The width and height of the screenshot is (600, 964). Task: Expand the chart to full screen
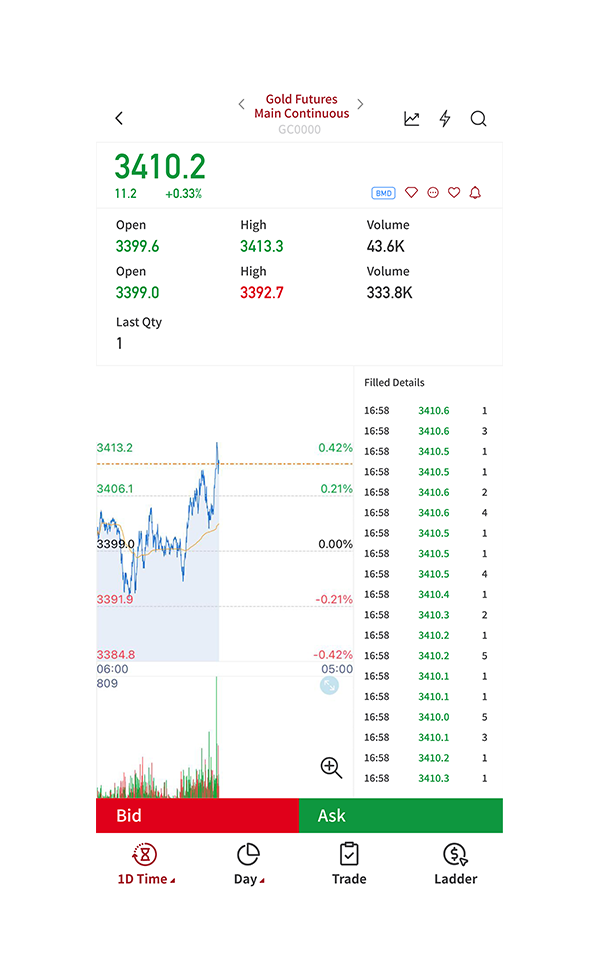click(x=329, y=685)
